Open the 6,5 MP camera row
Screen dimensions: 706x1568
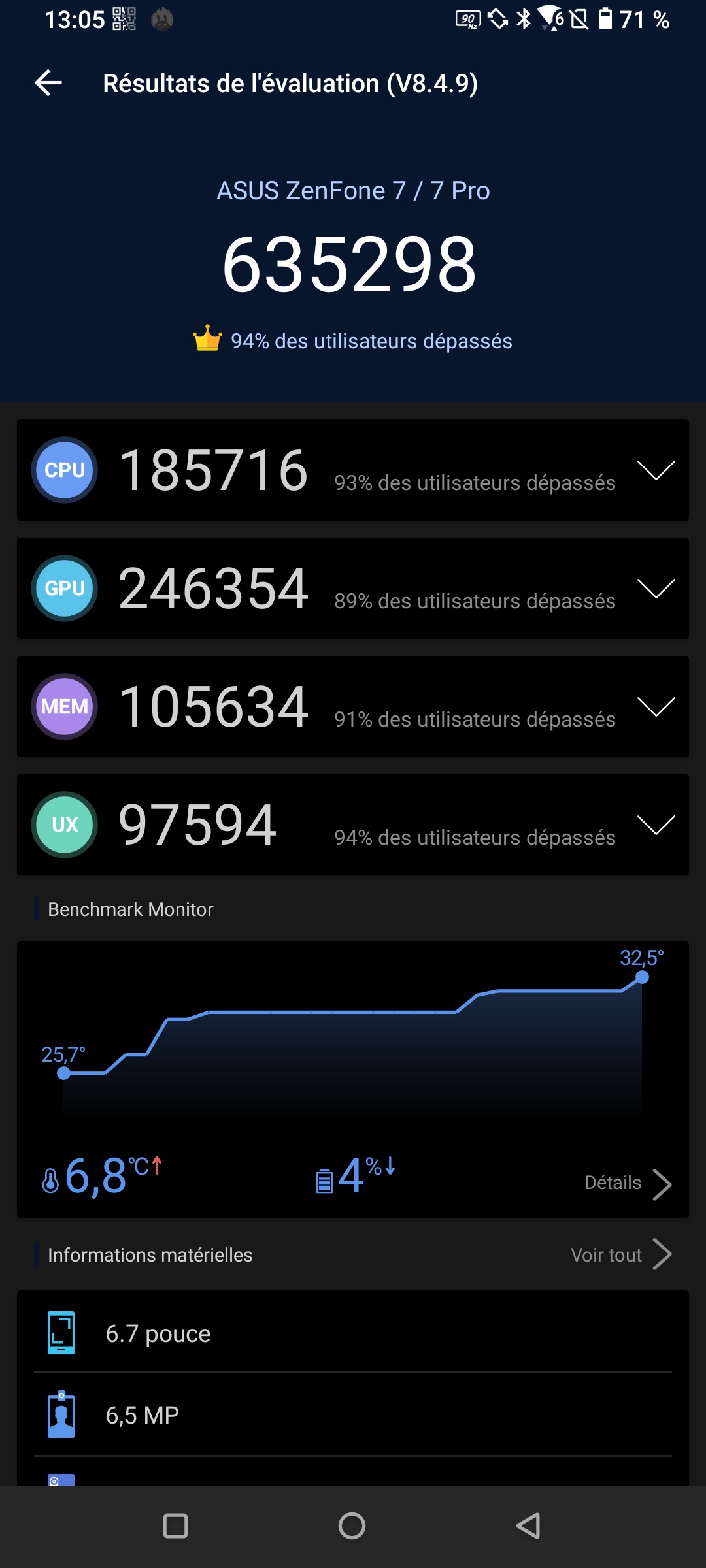pyautogui.click(x=353, y=1414)
